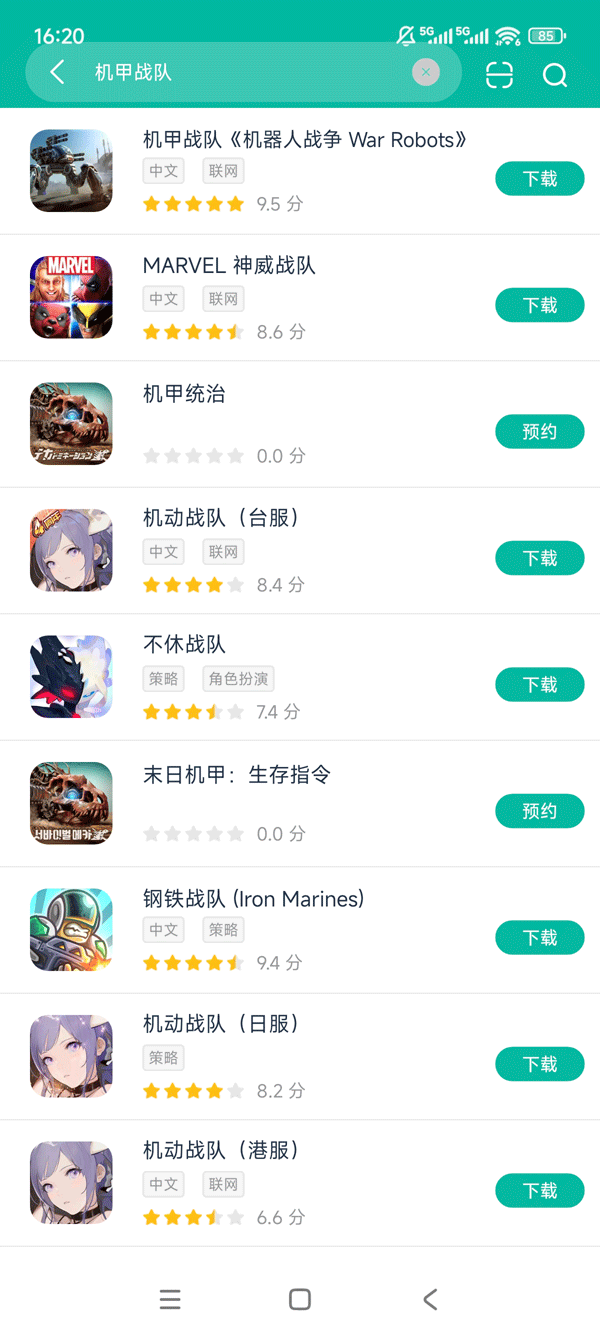600x1335 pixels.
Task: Download MARVEL 神威战队
Action: click(539, 305)
